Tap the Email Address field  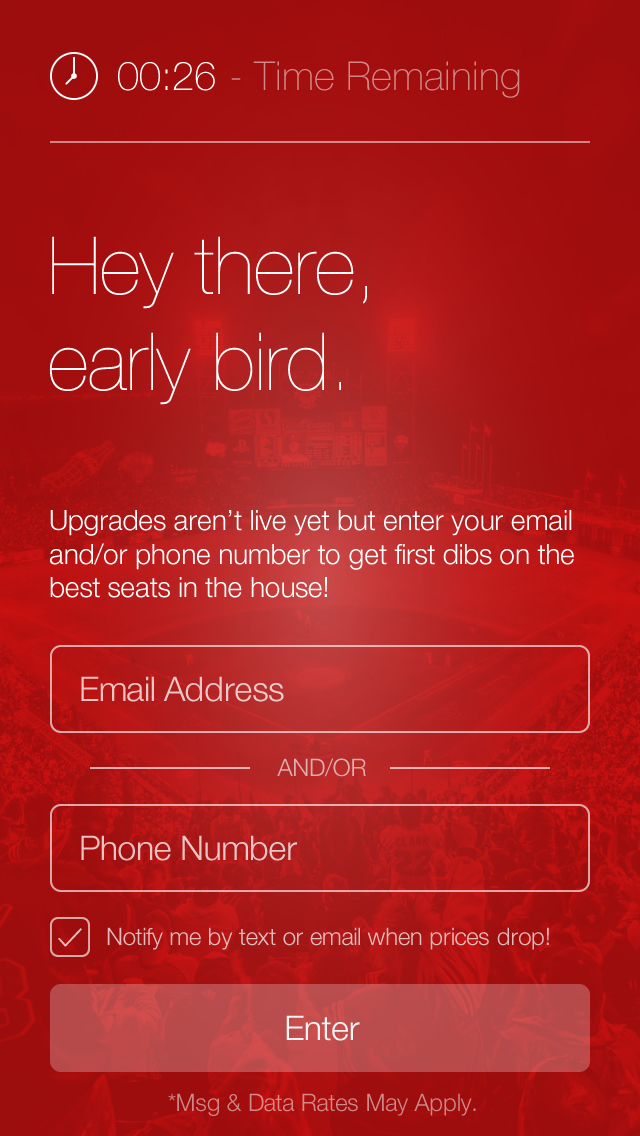pyautogui.click(x=320, y=689)
